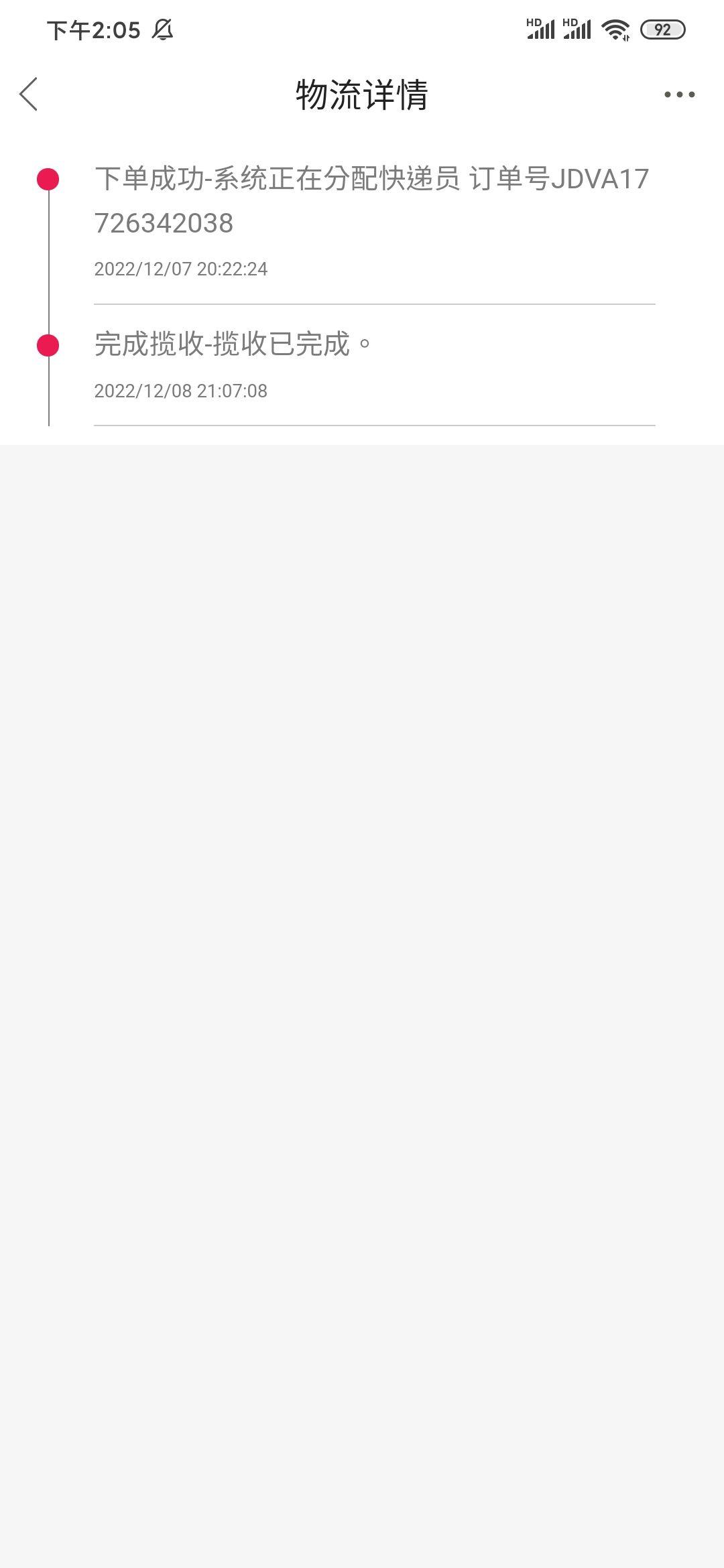724x1568 pixels.
Task: Open the three-dot overflow menu
Action: coord(679,94)
